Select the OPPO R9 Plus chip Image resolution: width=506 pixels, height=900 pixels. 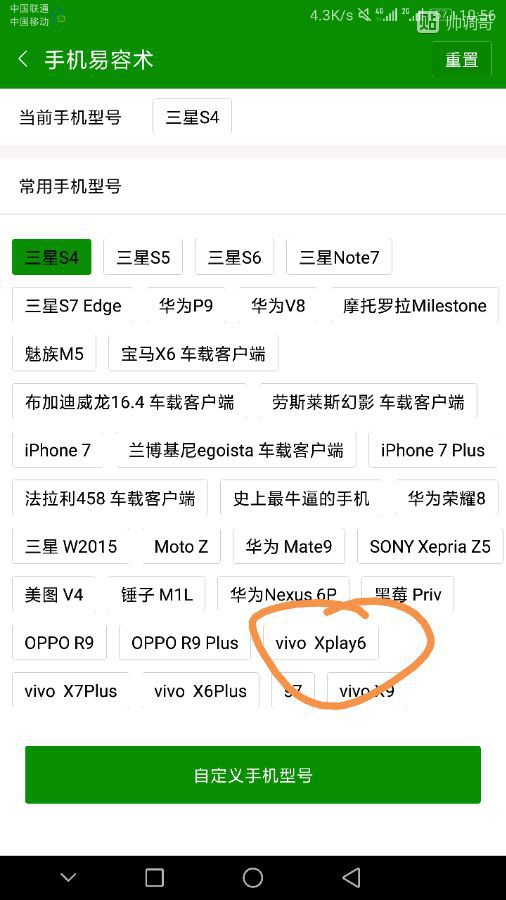click(185, 643)
